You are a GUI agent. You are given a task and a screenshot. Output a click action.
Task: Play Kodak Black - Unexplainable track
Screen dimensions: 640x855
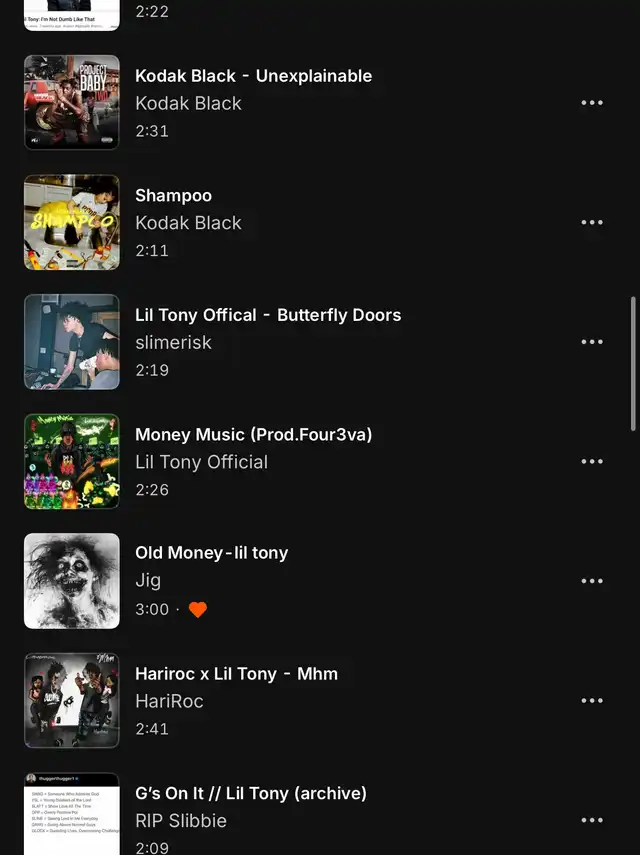coord(253,76)
